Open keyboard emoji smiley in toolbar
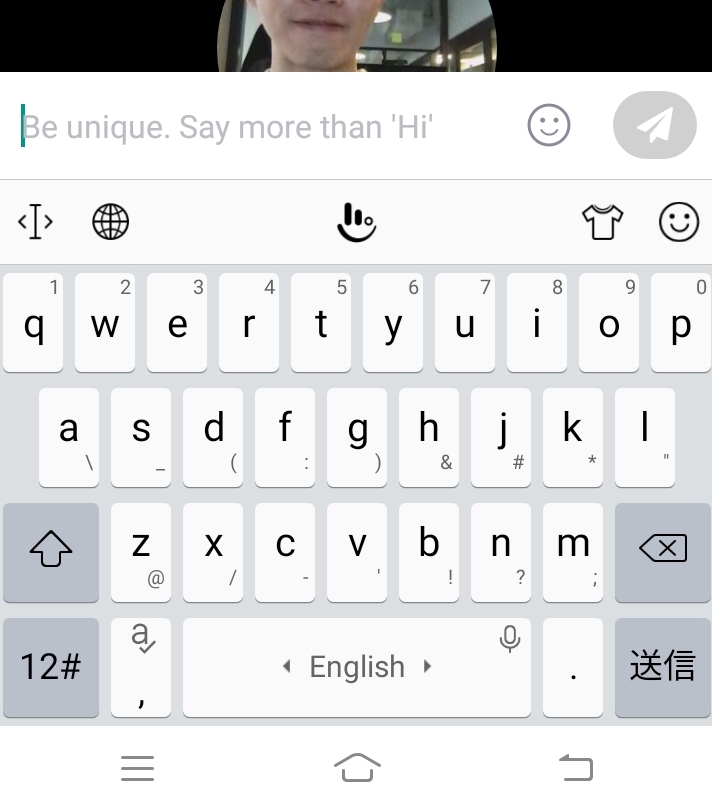The width and height of the screenshot is (712, 810). pos(679,221)
